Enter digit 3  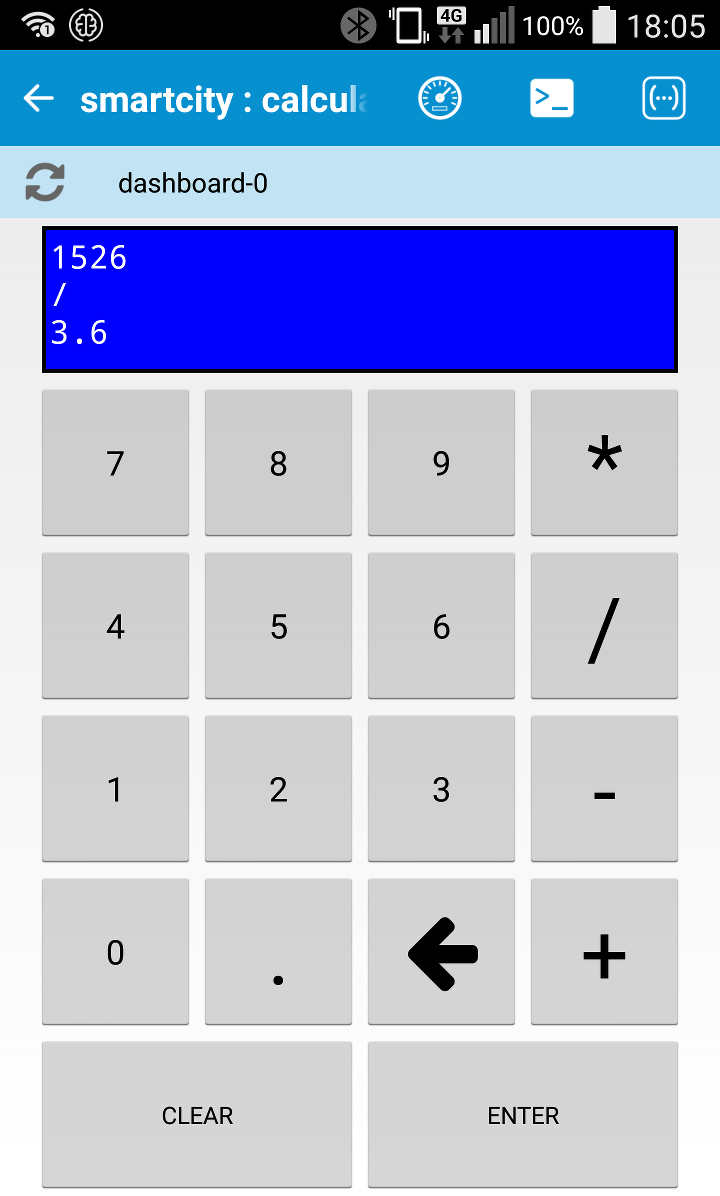coord(441,789)
